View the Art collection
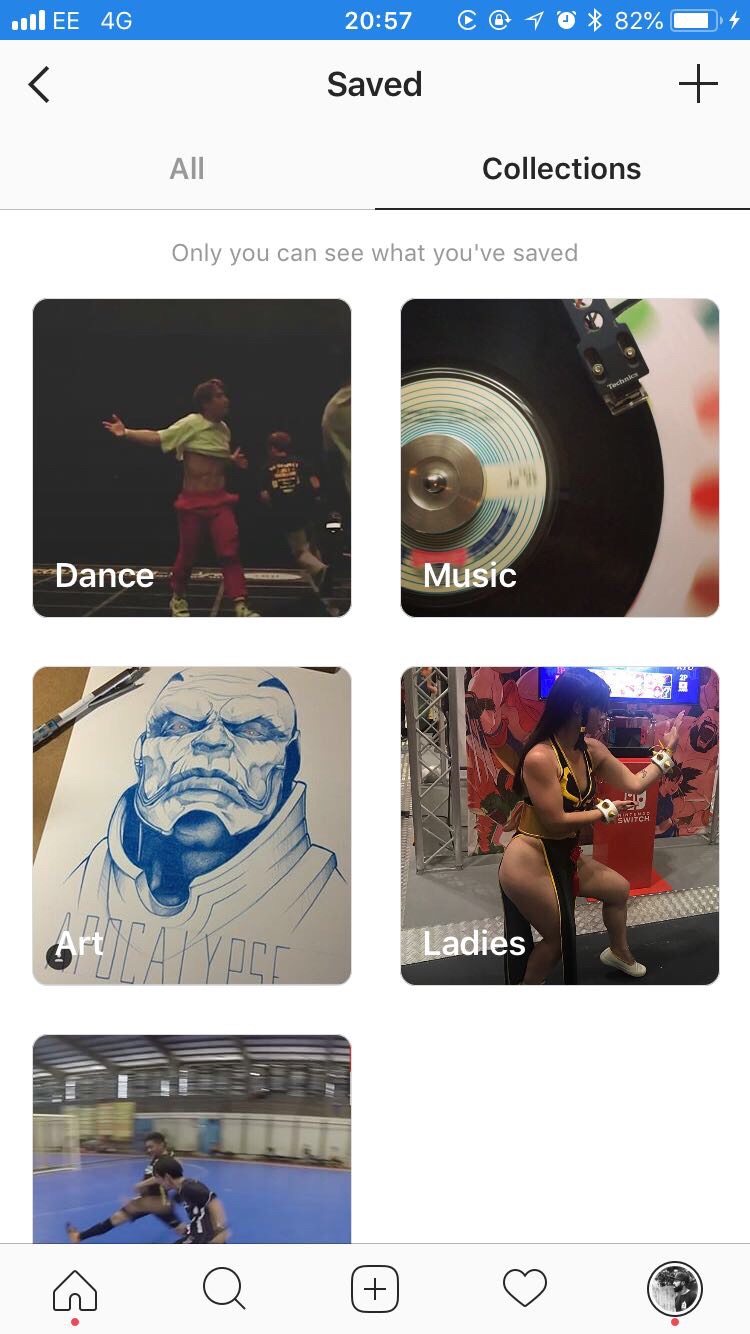 point(192,826)
